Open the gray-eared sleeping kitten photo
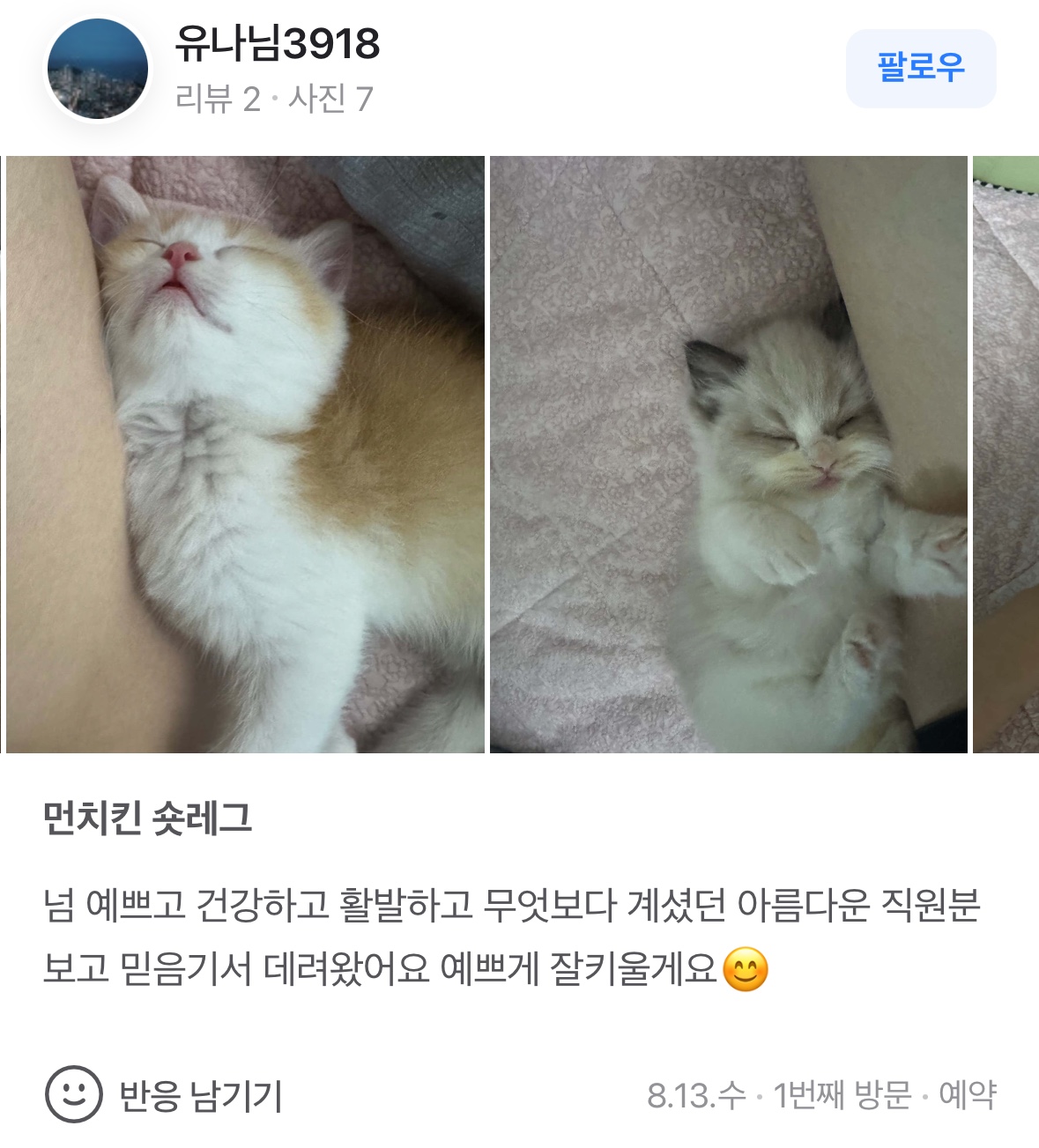1039x1148 pixels. coord(728,455)
